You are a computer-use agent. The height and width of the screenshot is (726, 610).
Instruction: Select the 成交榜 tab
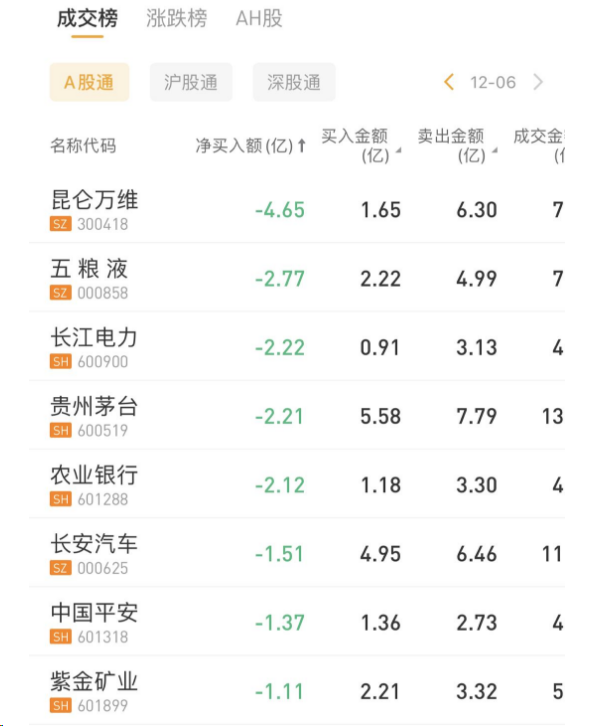click(87, 19)
